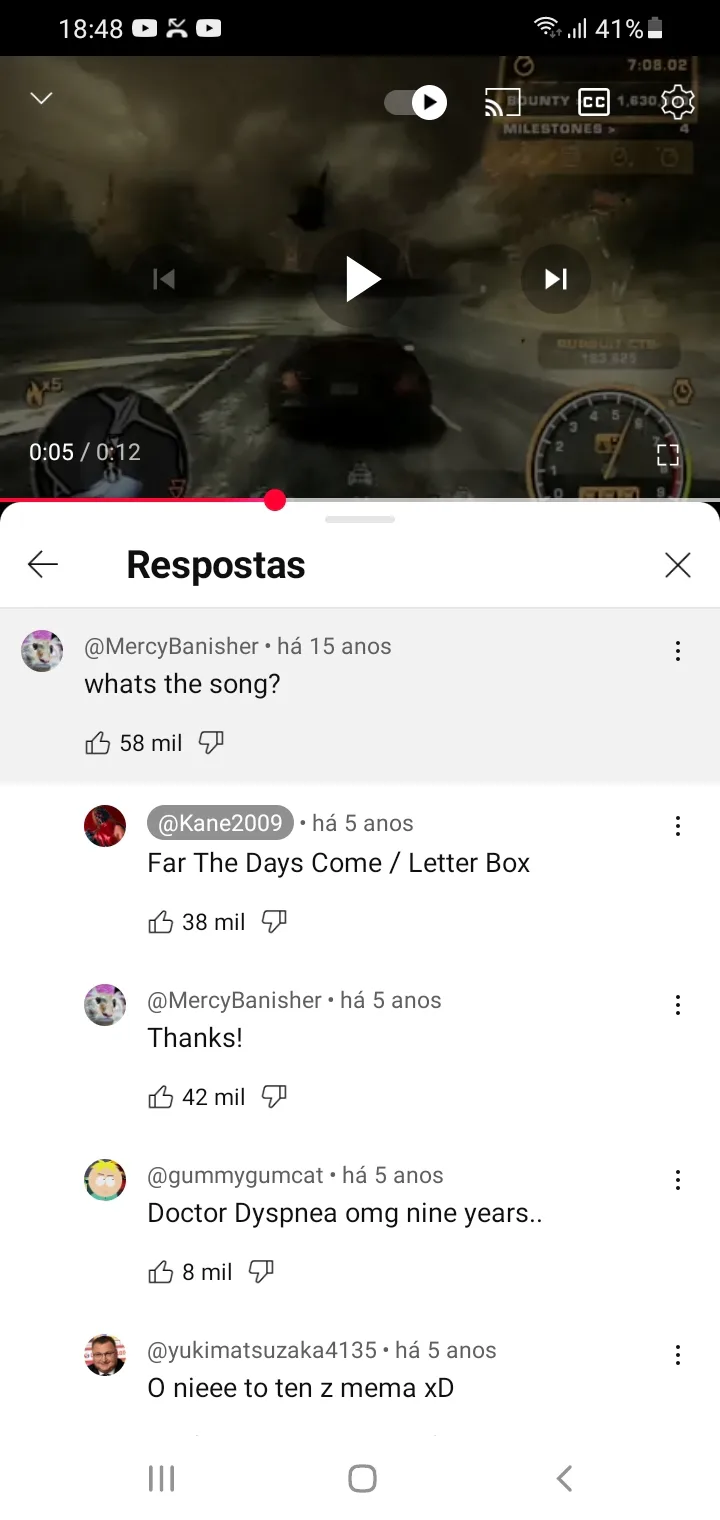Like MercyBanisher's "whats the song?" comment
720x1520 pixels.
(x=98, y=743)
